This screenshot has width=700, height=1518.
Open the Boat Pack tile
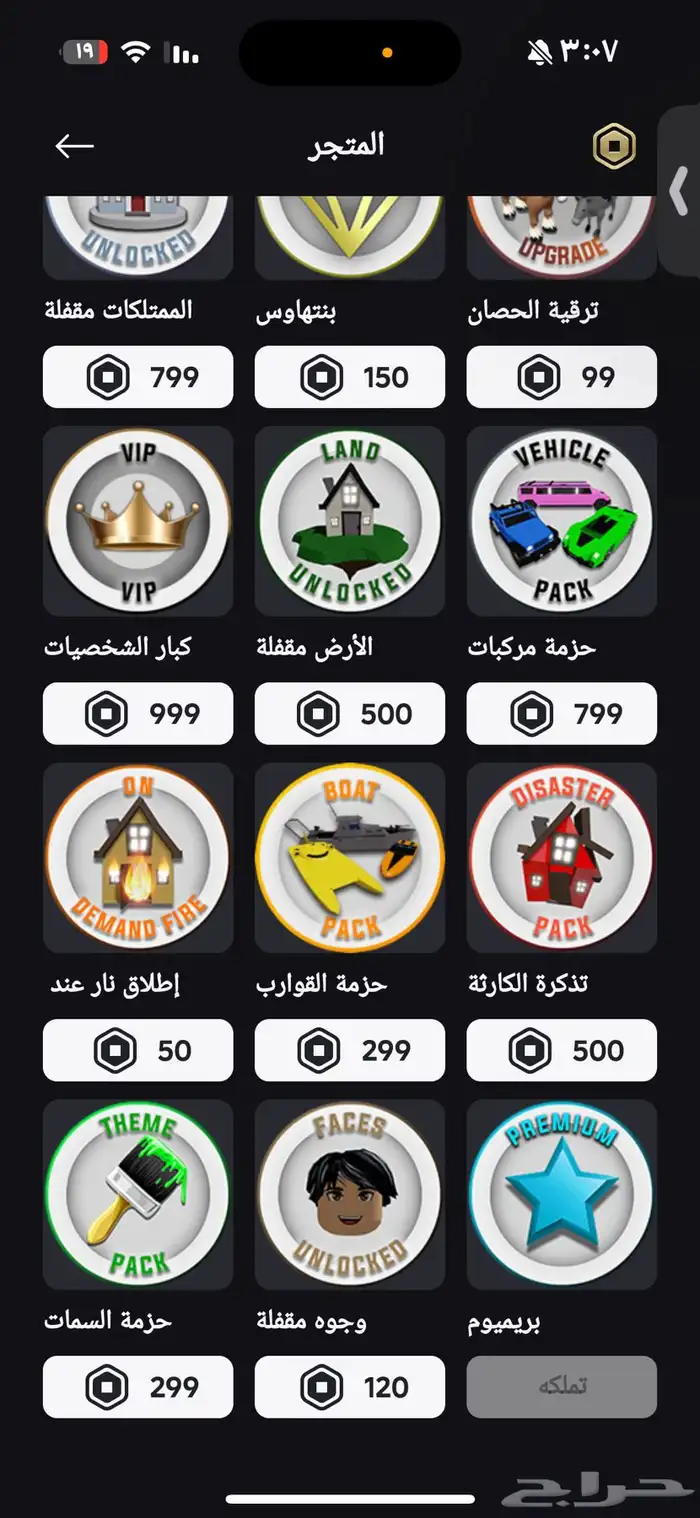click(x=350, y=858)
